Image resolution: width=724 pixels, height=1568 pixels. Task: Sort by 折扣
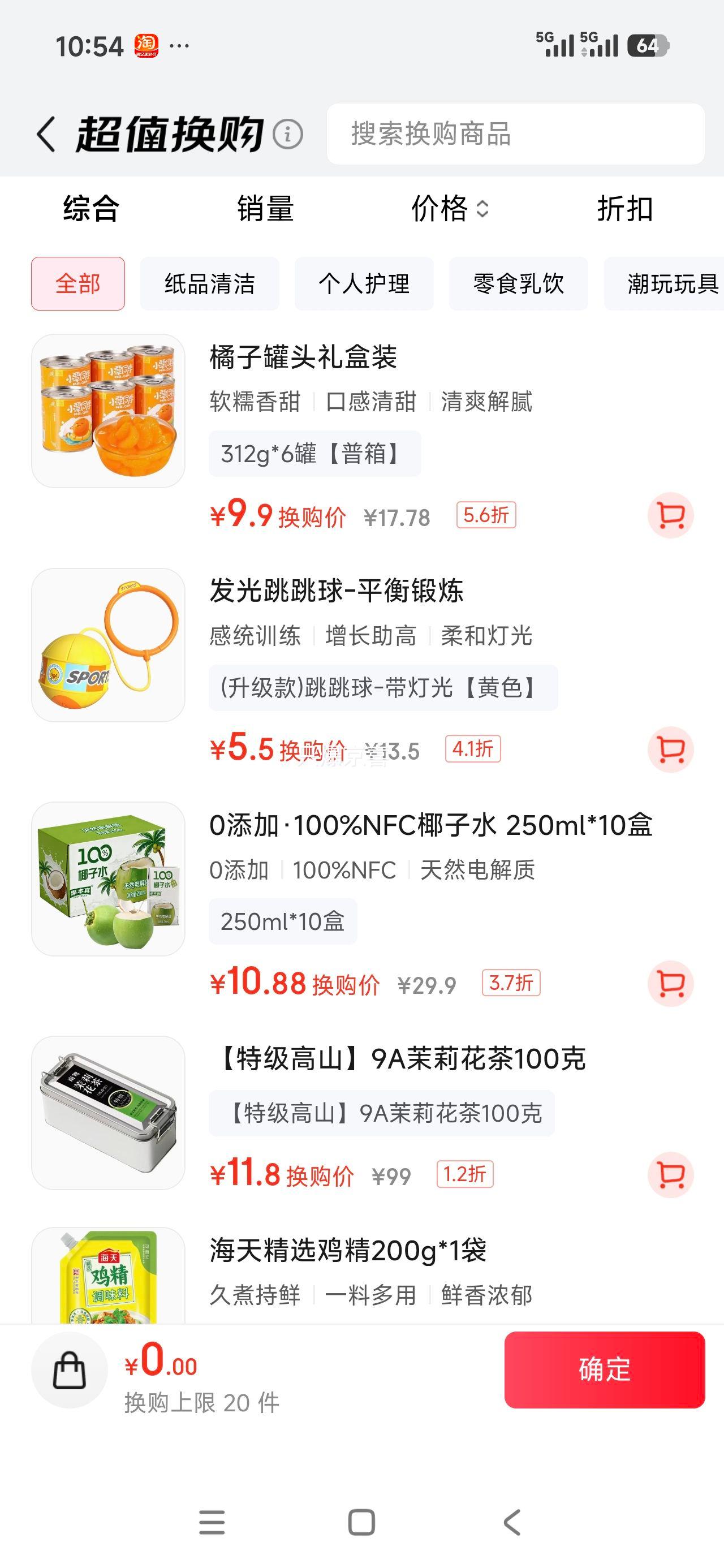point(625,209)
